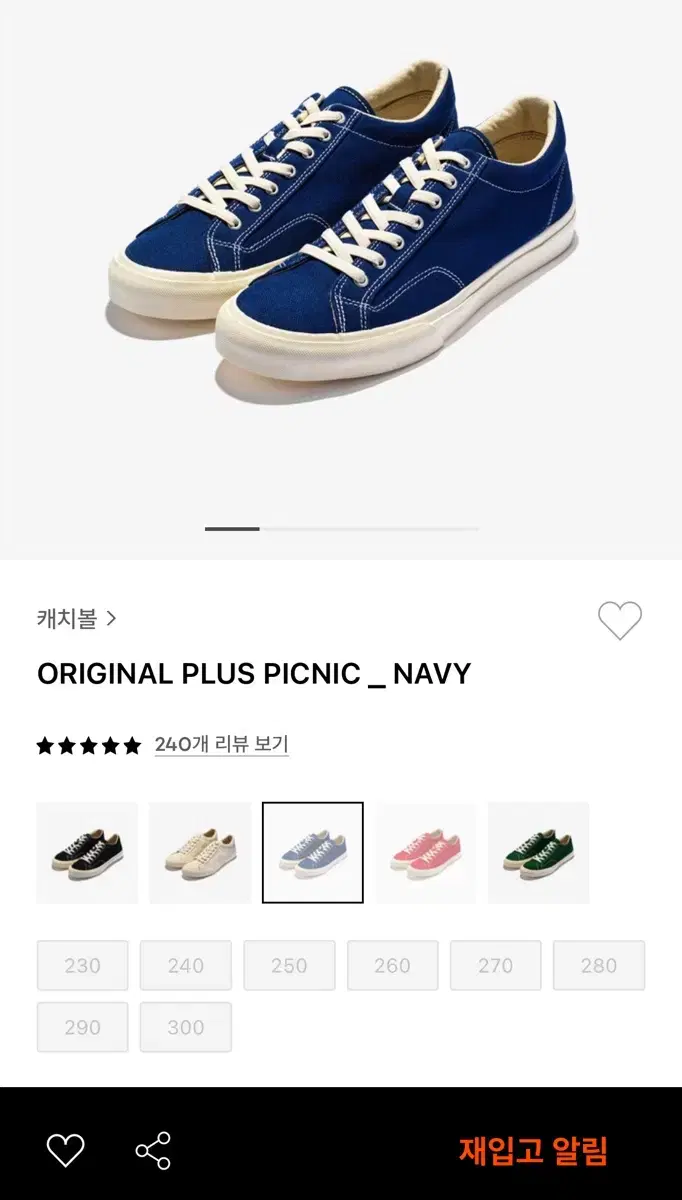Choose size 290
Viewport: 682px width, 1200px height.
(x=82, y=1027)
